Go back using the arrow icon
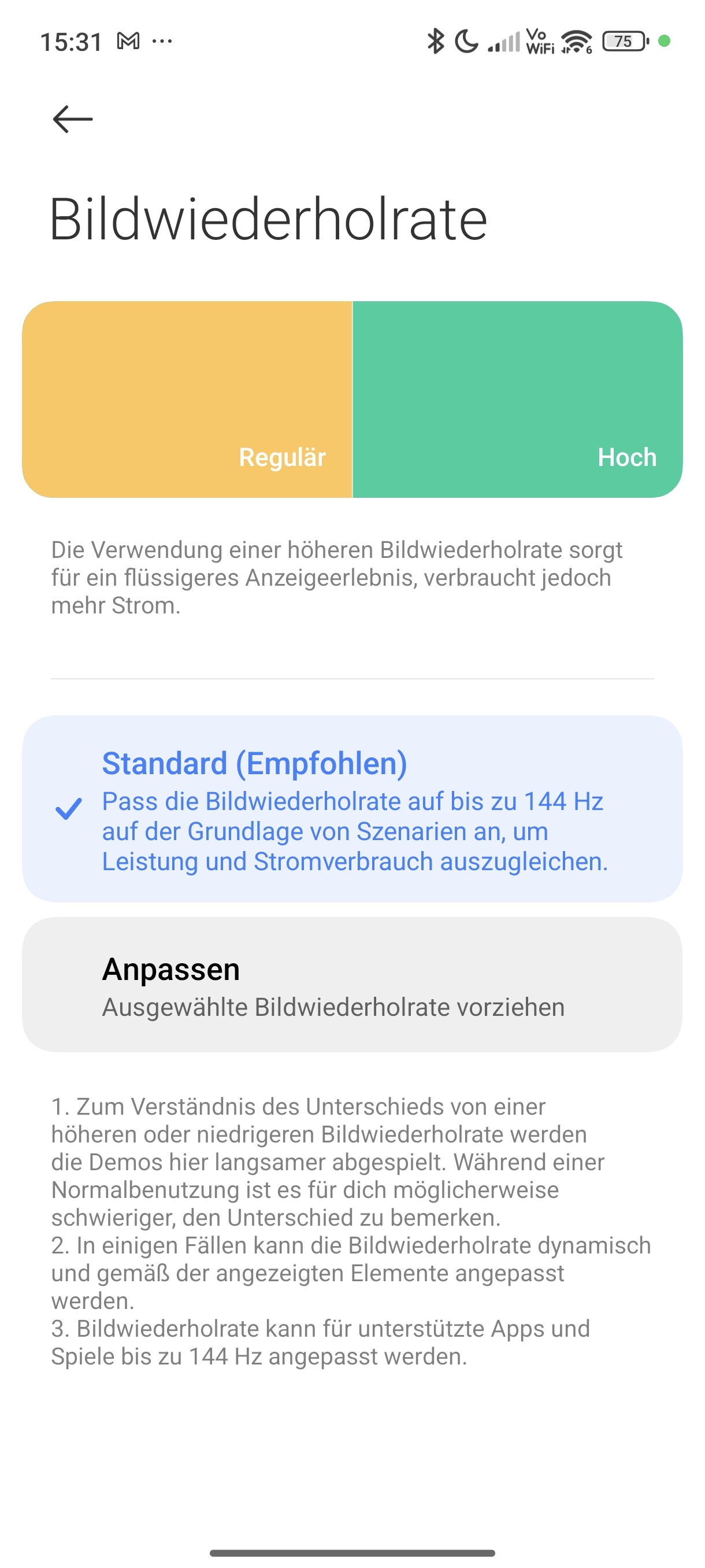Screen dimensions: 705x1568 pos(72,119)
